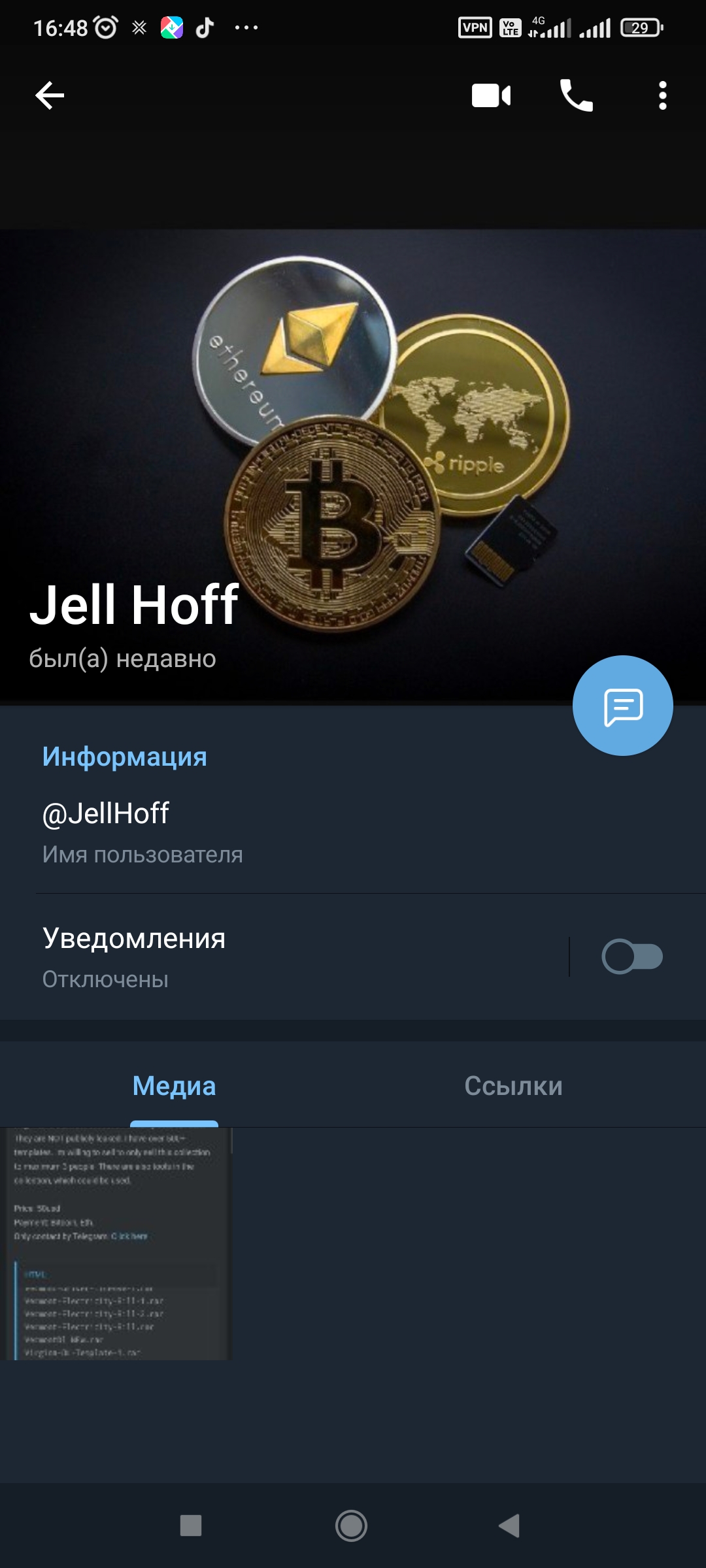Go back with the top-left arrow
706x1568 pixels.
point(50,95)
